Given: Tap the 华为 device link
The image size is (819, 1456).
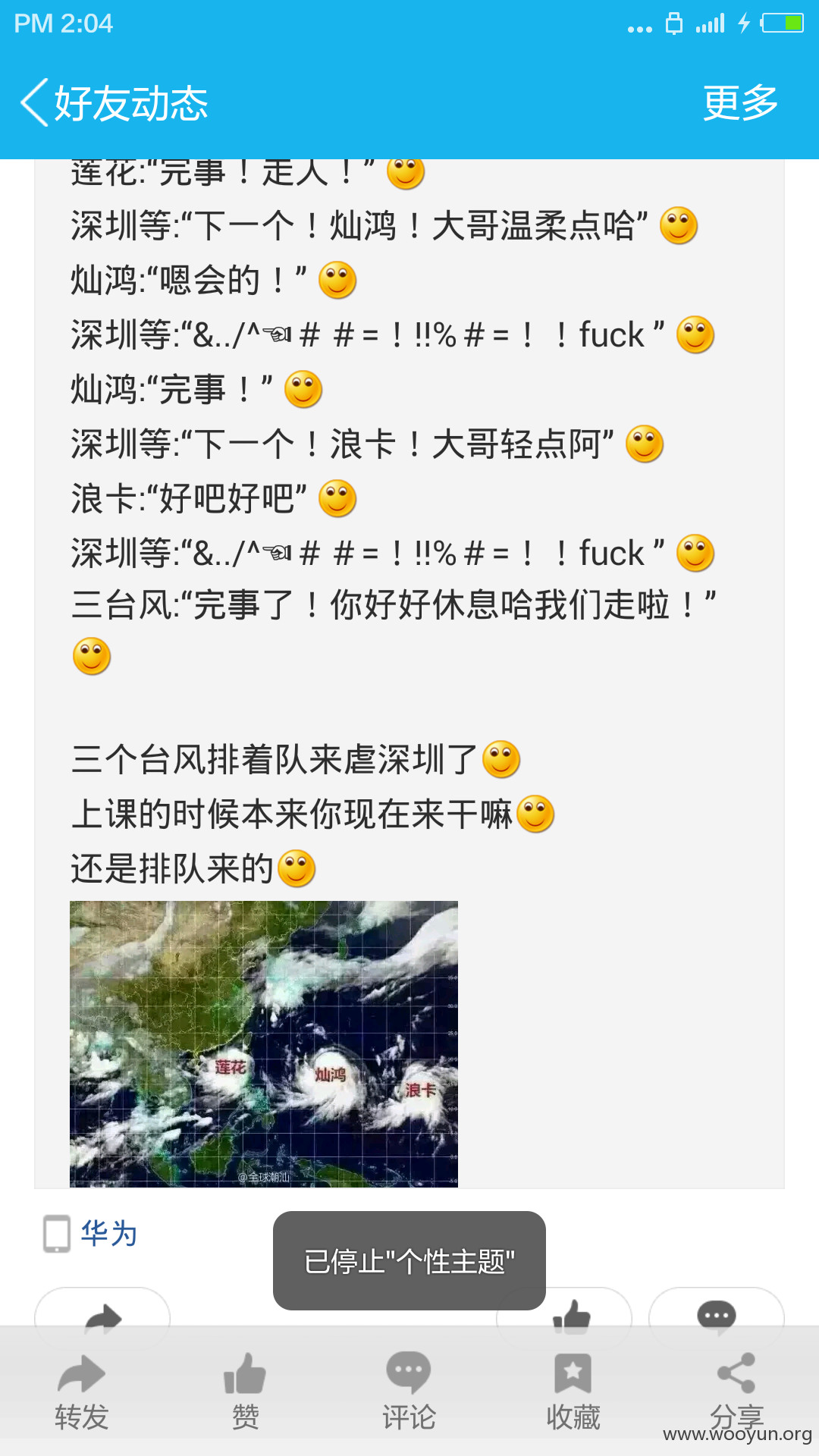Looking at the screenshot, I should click(x=109, y=1234).
